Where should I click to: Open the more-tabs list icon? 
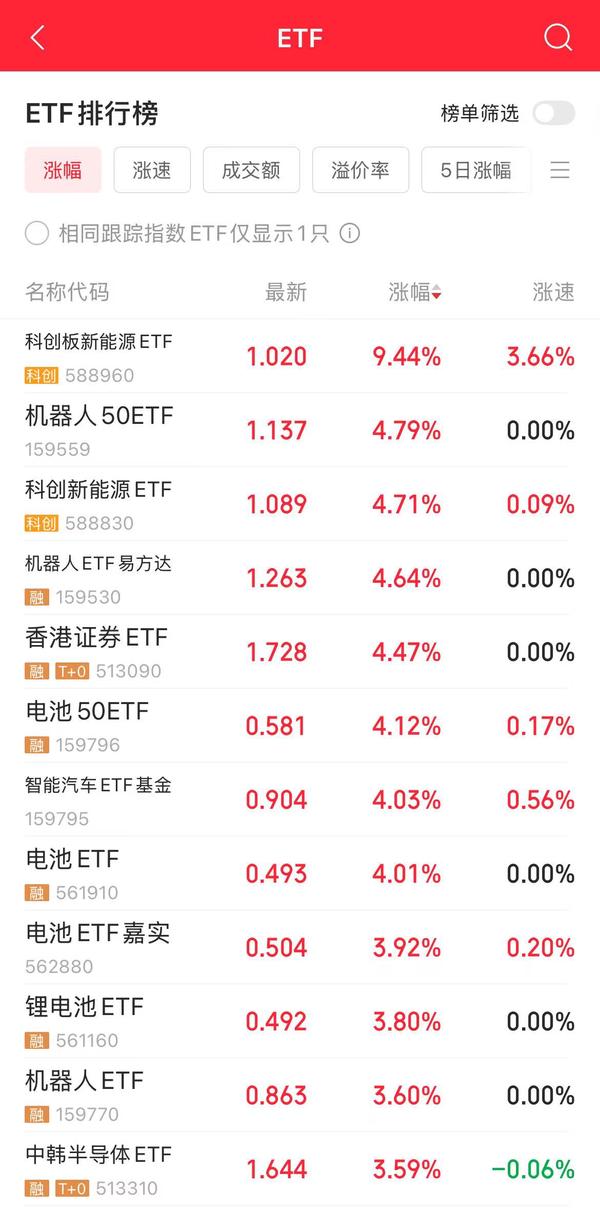[x=560, y=170]
